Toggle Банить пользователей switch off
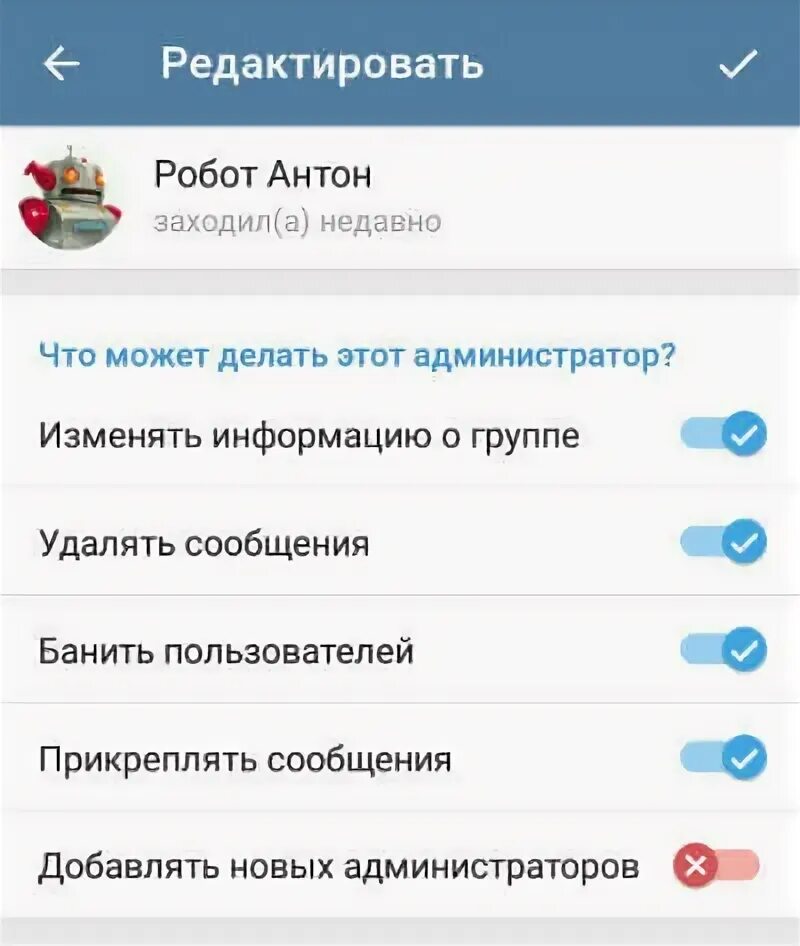Viewport: 800px width, 946px height. [x=723, y=651]
